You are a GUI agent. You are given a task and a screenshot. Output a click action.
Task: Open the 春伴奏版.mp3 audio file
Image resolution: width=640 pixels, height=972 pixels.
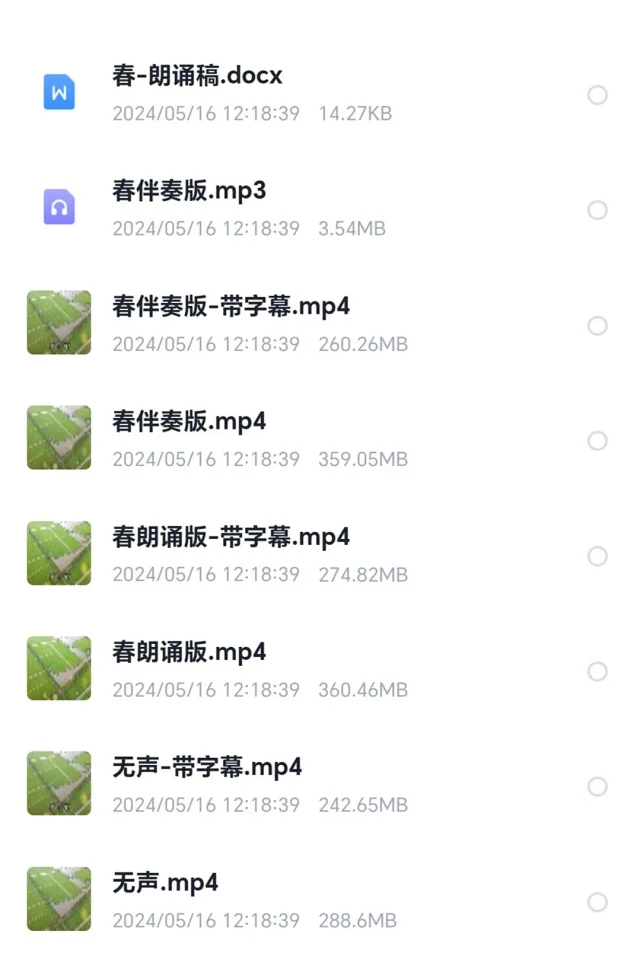tap(189, 191)
